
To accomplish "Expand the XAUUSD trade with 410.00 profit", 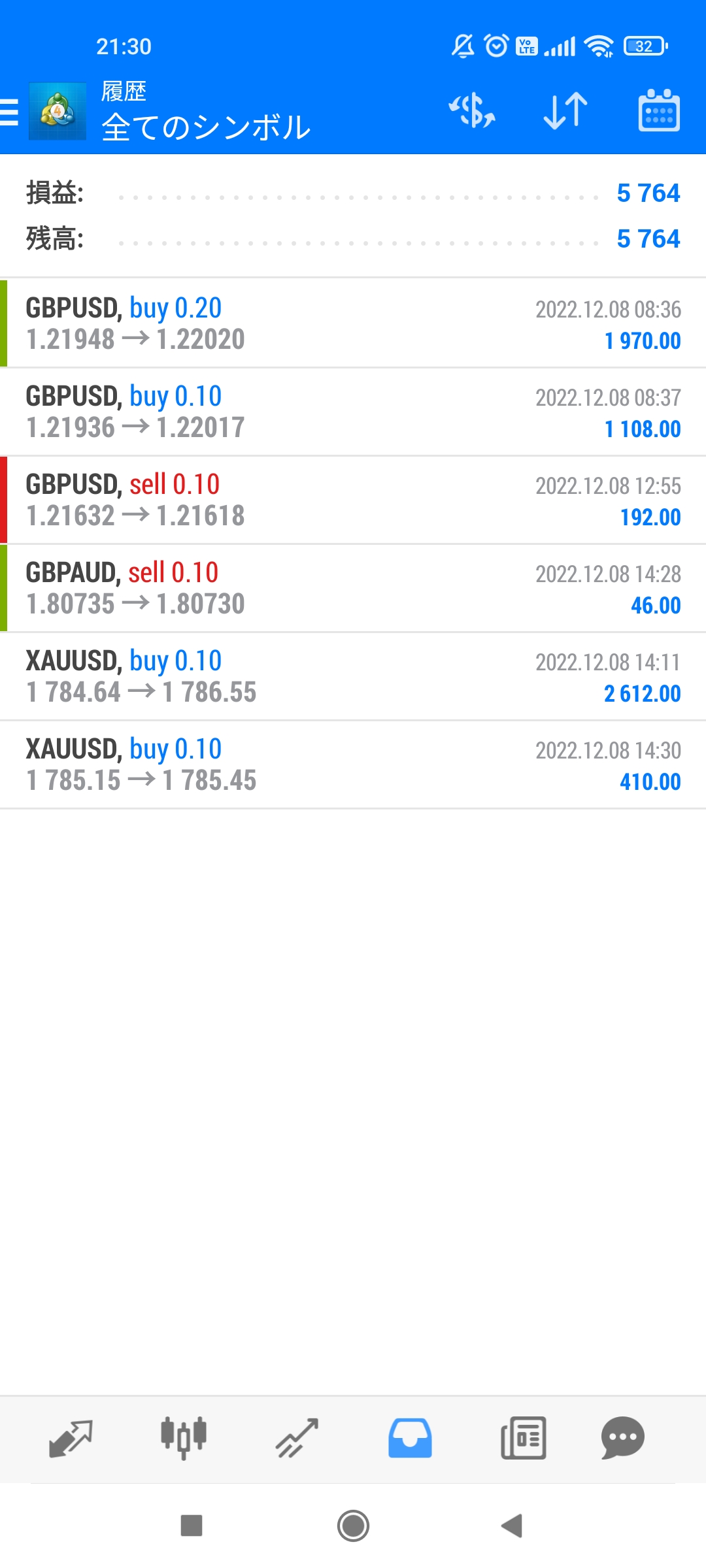I will pyautogui.click(x=353, y=764).
